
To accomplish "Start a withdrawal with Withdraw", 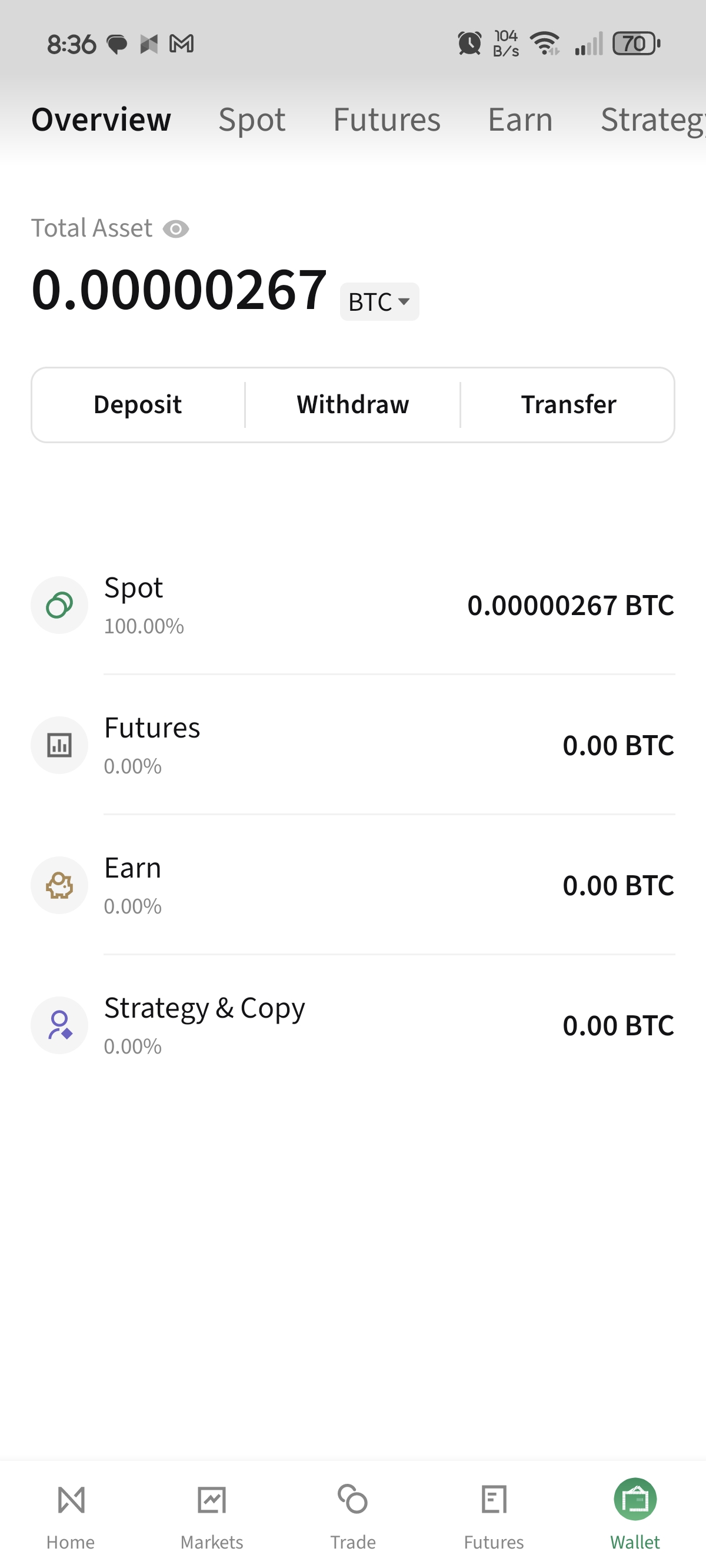I will coord(353,405).
